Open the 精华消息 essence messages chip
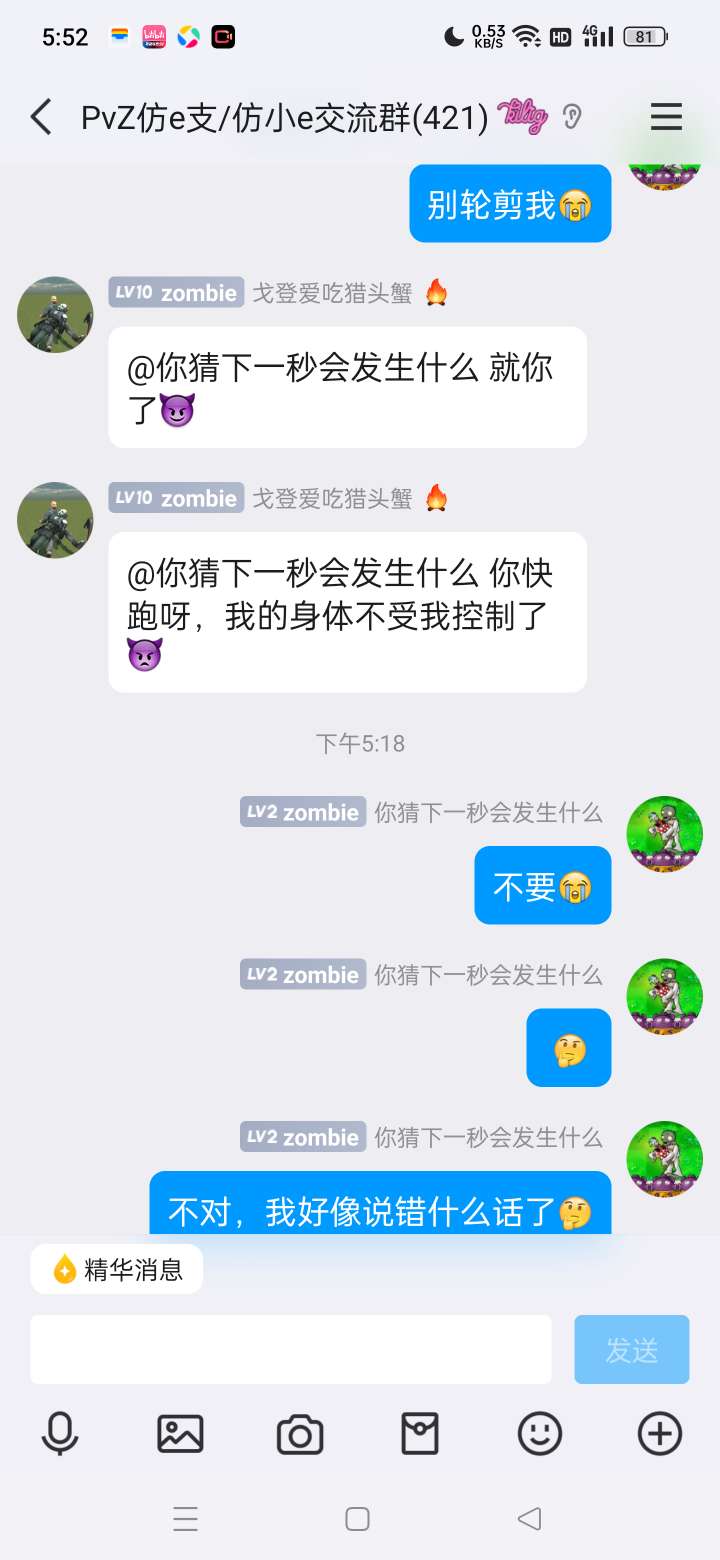The image size is (720, 1560). pyautogui.click(x=117, y=1270)
